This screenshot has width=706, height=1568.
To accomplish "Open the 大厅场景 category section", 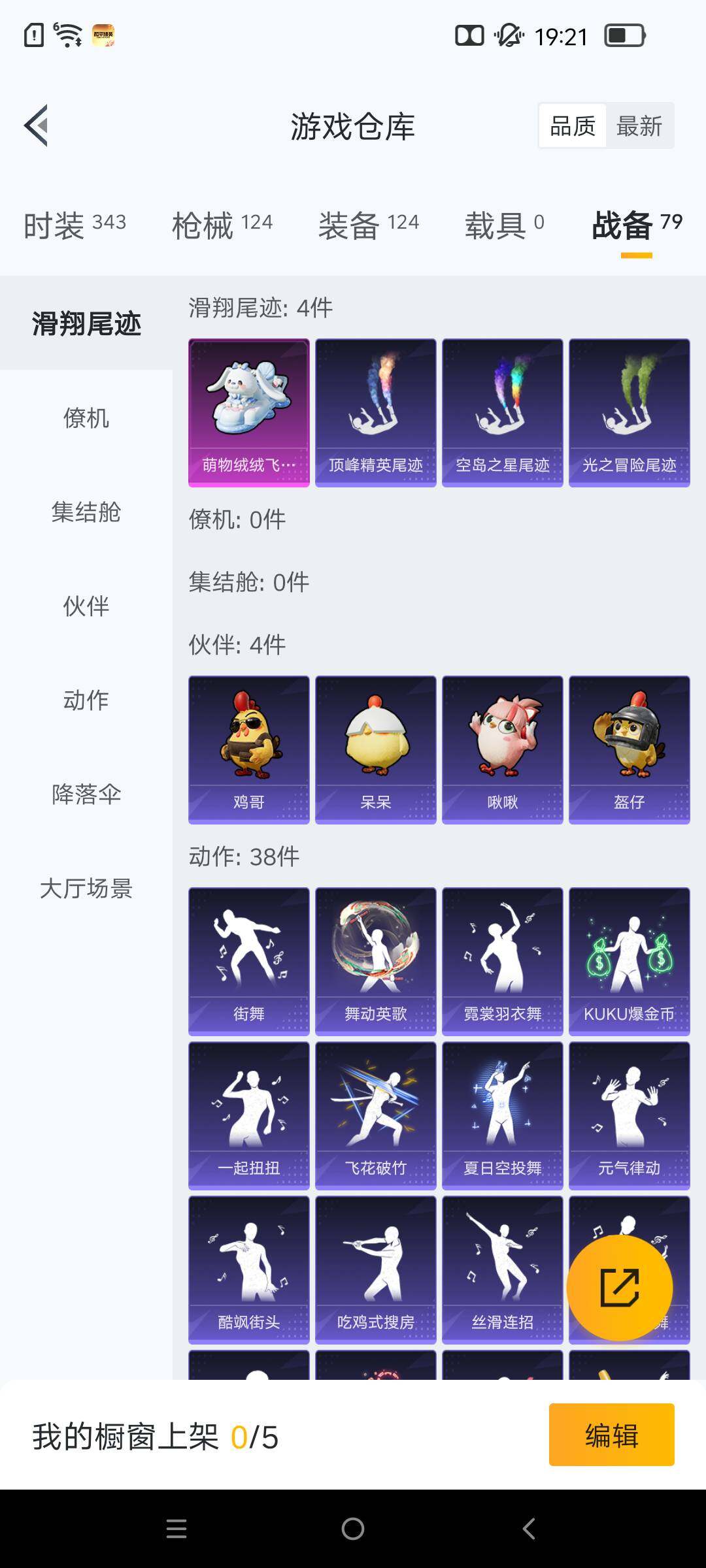I will [x=86, y=889].
